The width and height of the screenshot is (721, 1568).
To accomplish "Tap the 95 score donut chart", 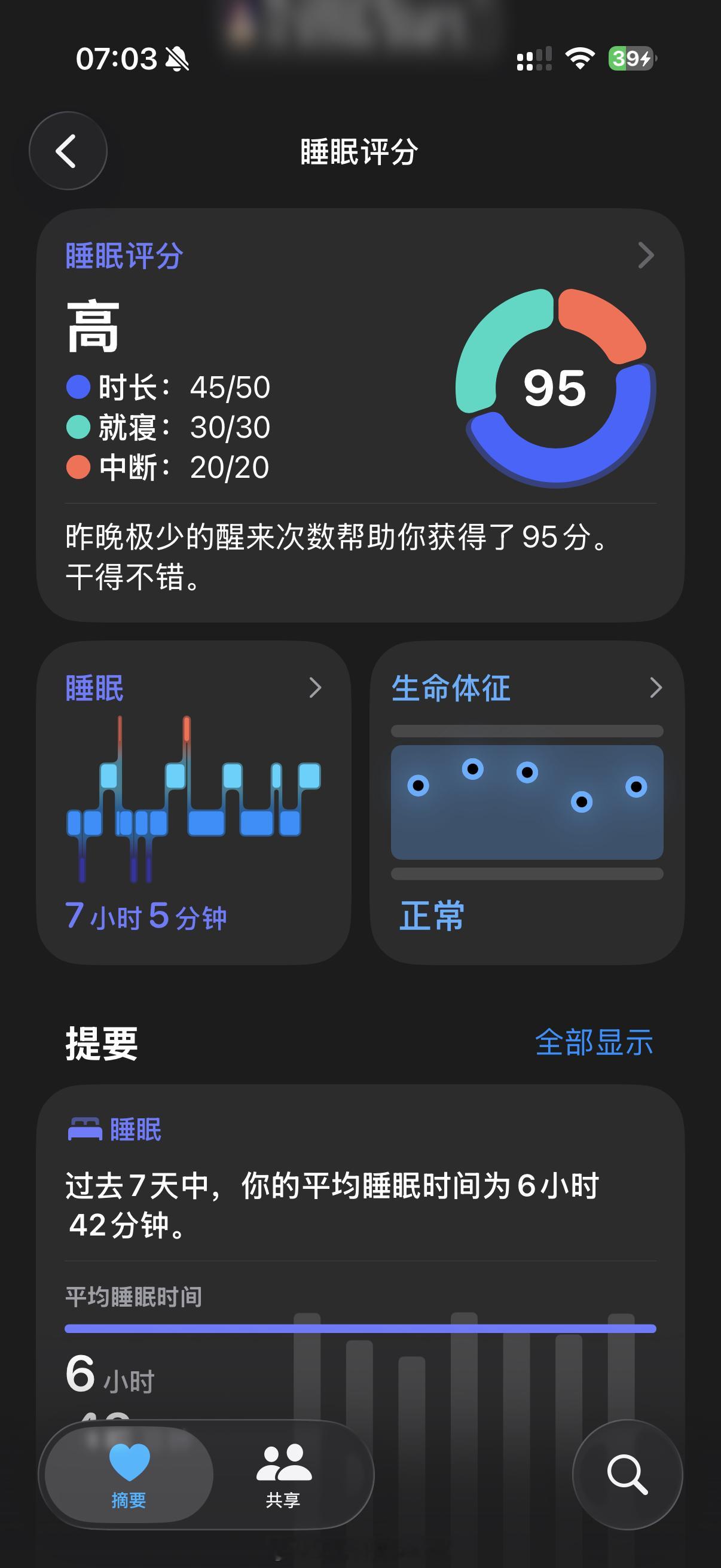I will tap(555, 386).
